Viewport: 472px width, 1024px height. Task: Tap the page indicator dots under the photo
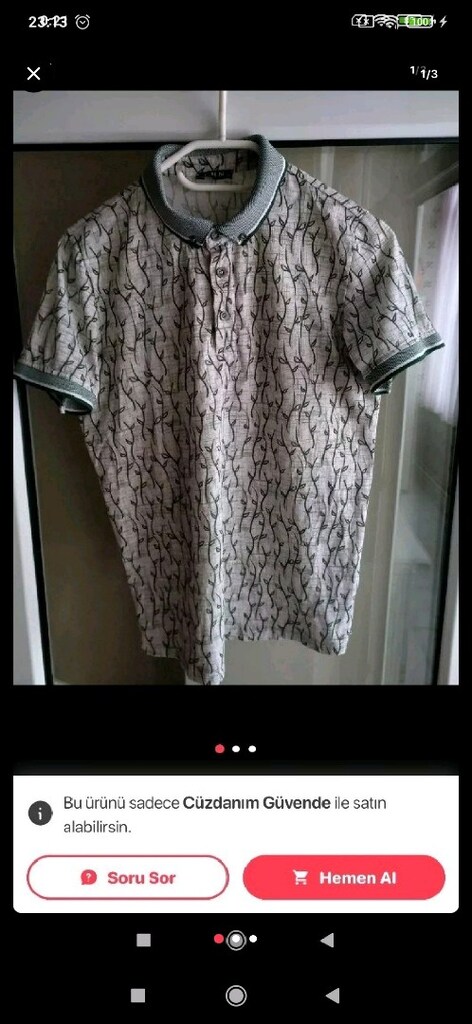[236, 748]
